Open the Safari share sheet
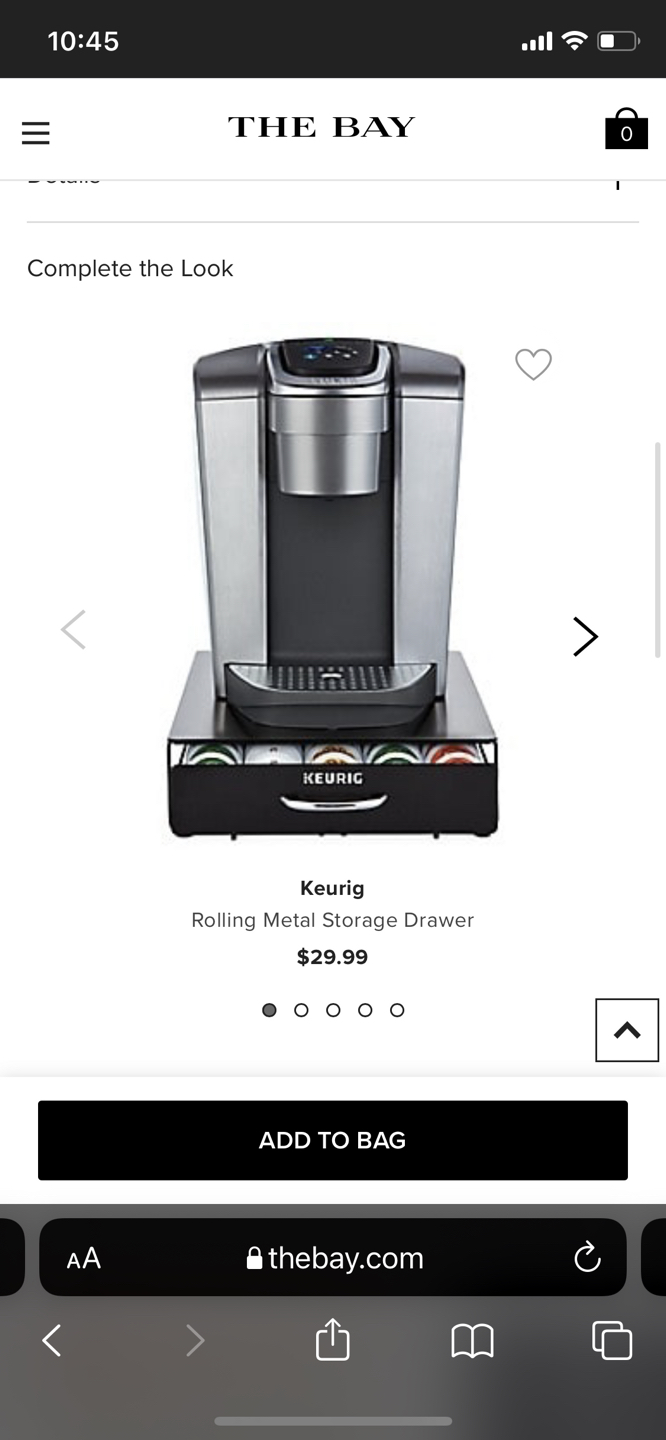This screenshot has width=666, height=1440. click(x=332, y=1340)
